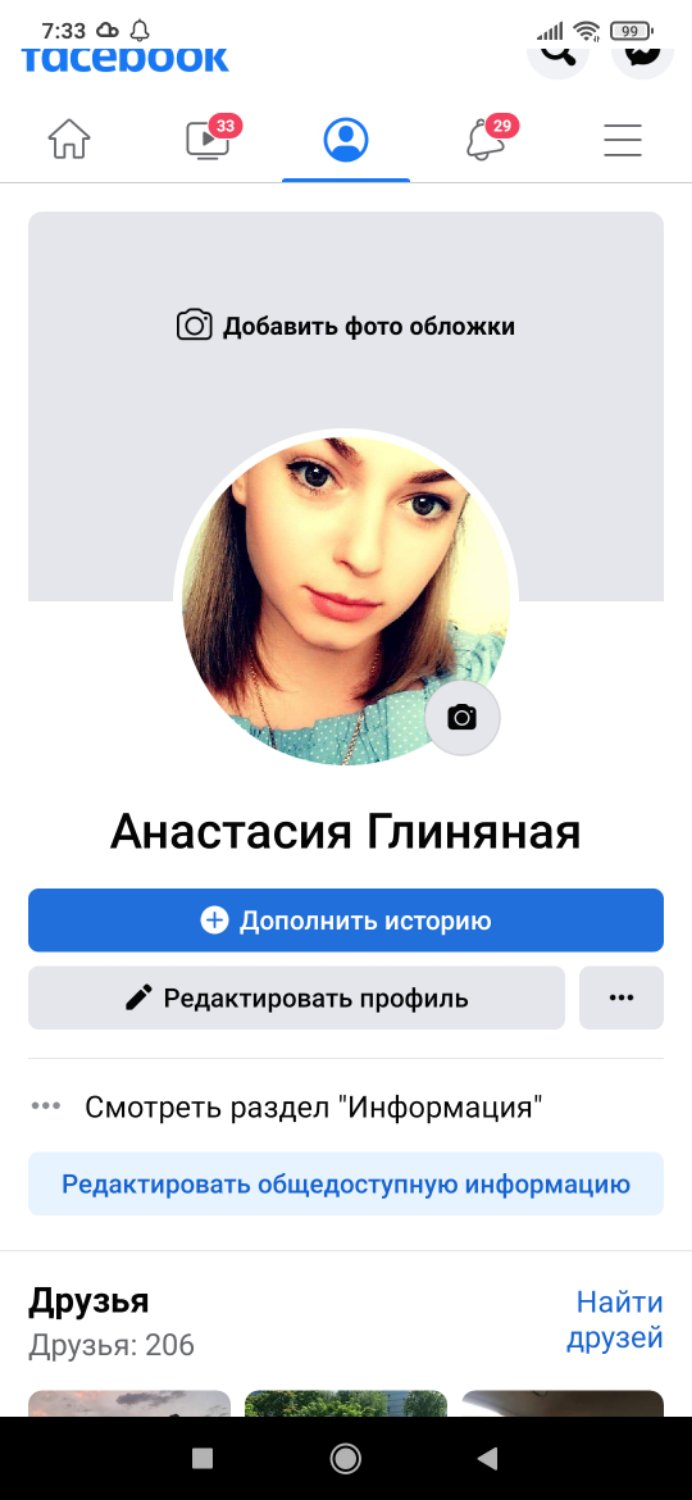
Task: Open the search magnifier icon
Action: pos(558,55)
